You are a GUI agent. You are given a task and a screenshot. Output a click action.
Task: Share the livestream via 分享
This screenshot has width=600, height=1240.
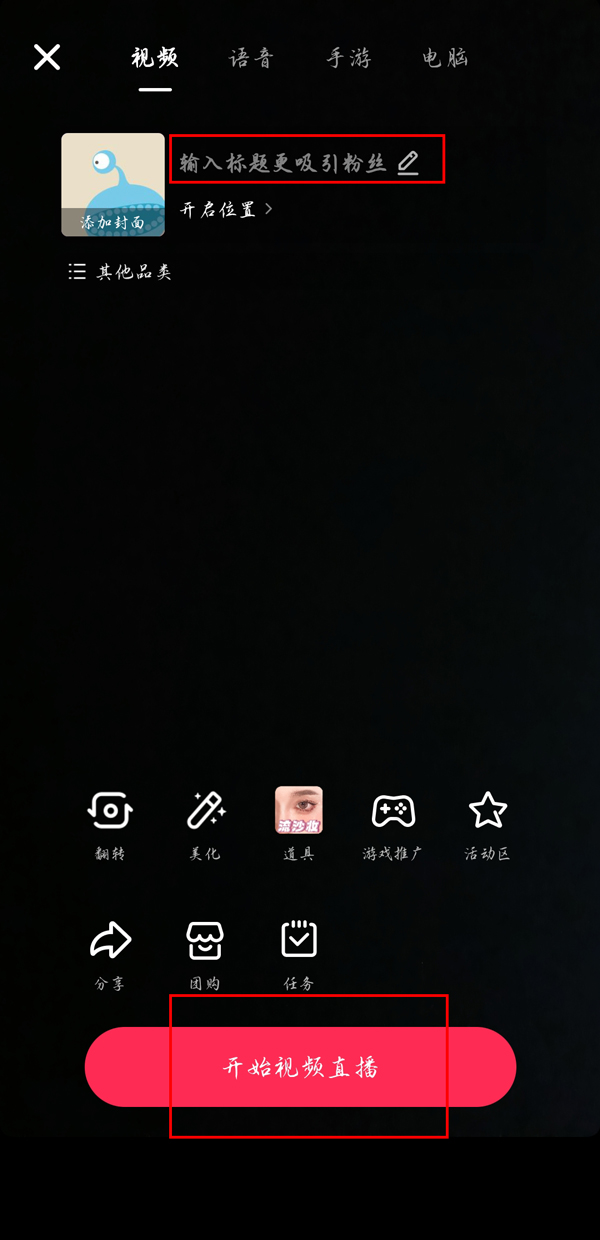[110, 953]
